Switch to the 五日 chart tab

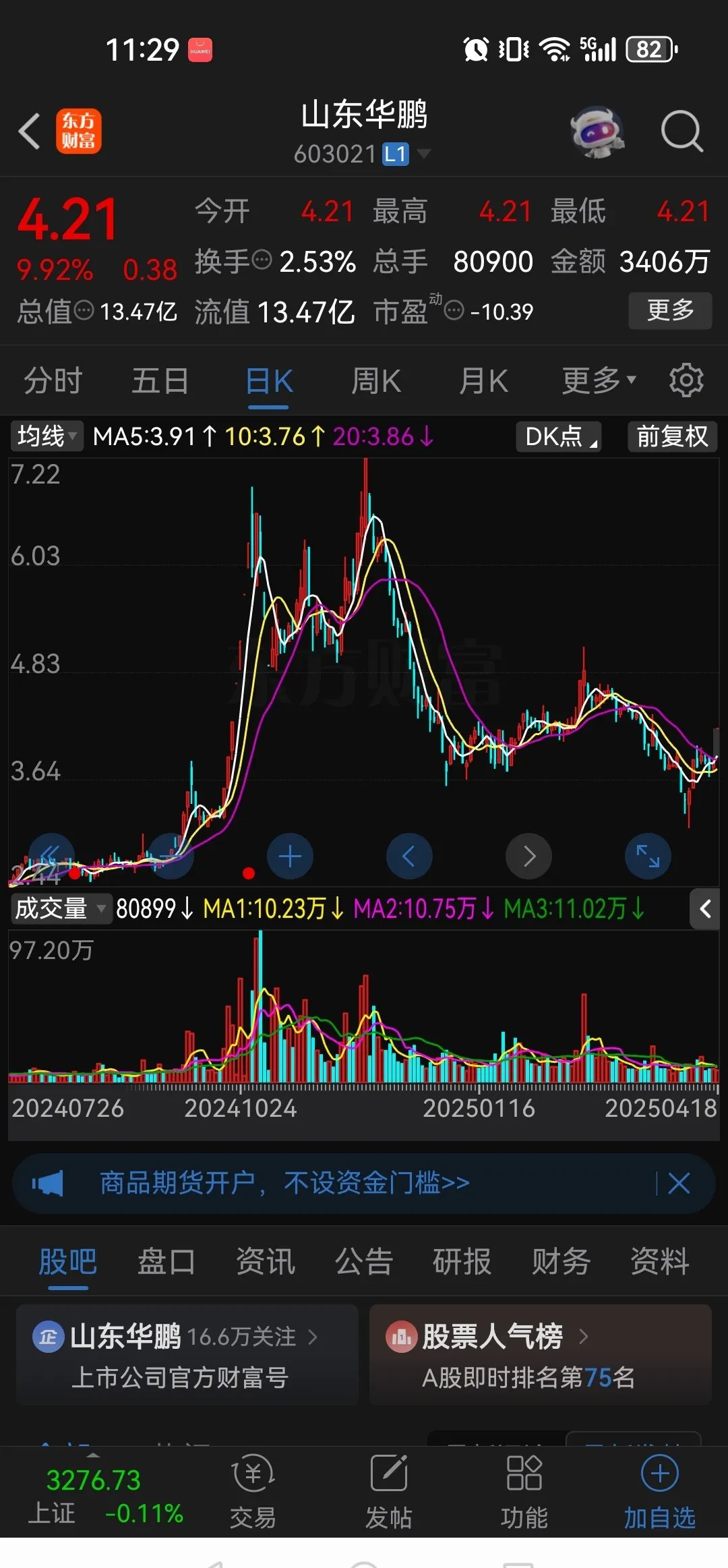pos(160,381)
